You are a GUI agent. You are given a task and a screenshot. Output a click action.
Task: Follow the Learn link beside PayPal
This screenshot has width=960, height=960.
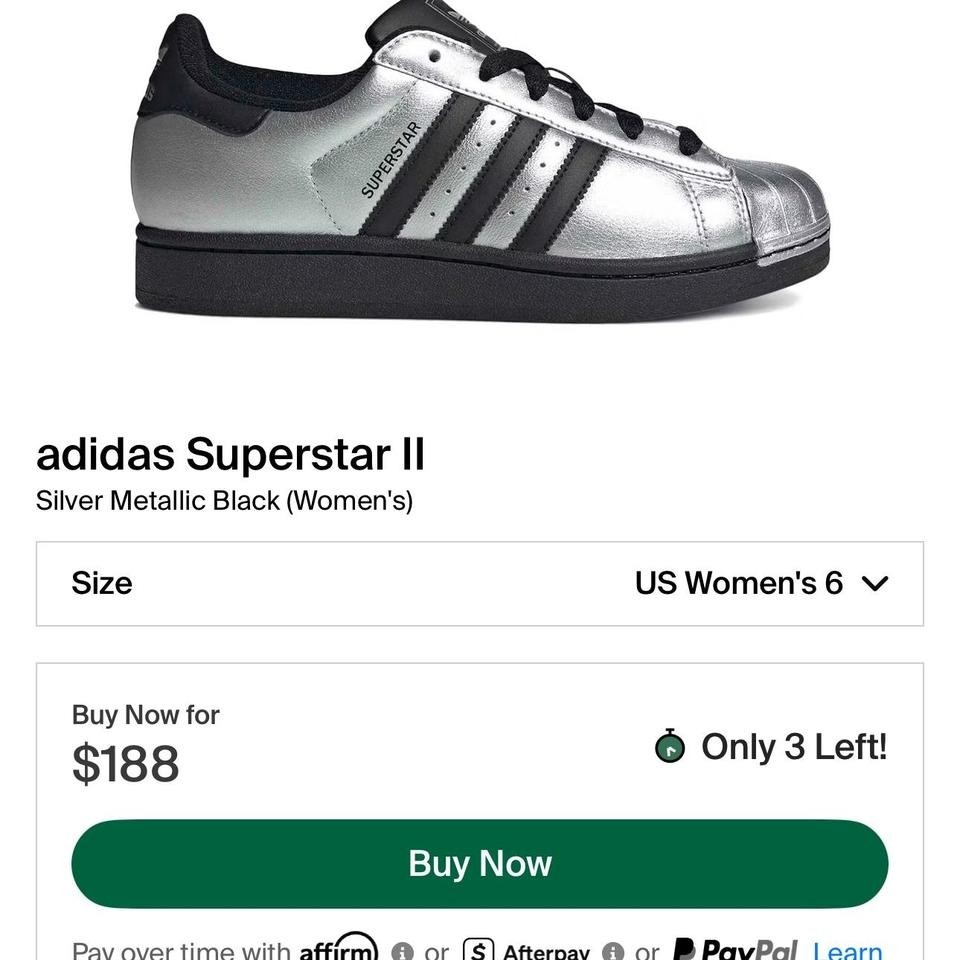848,951
